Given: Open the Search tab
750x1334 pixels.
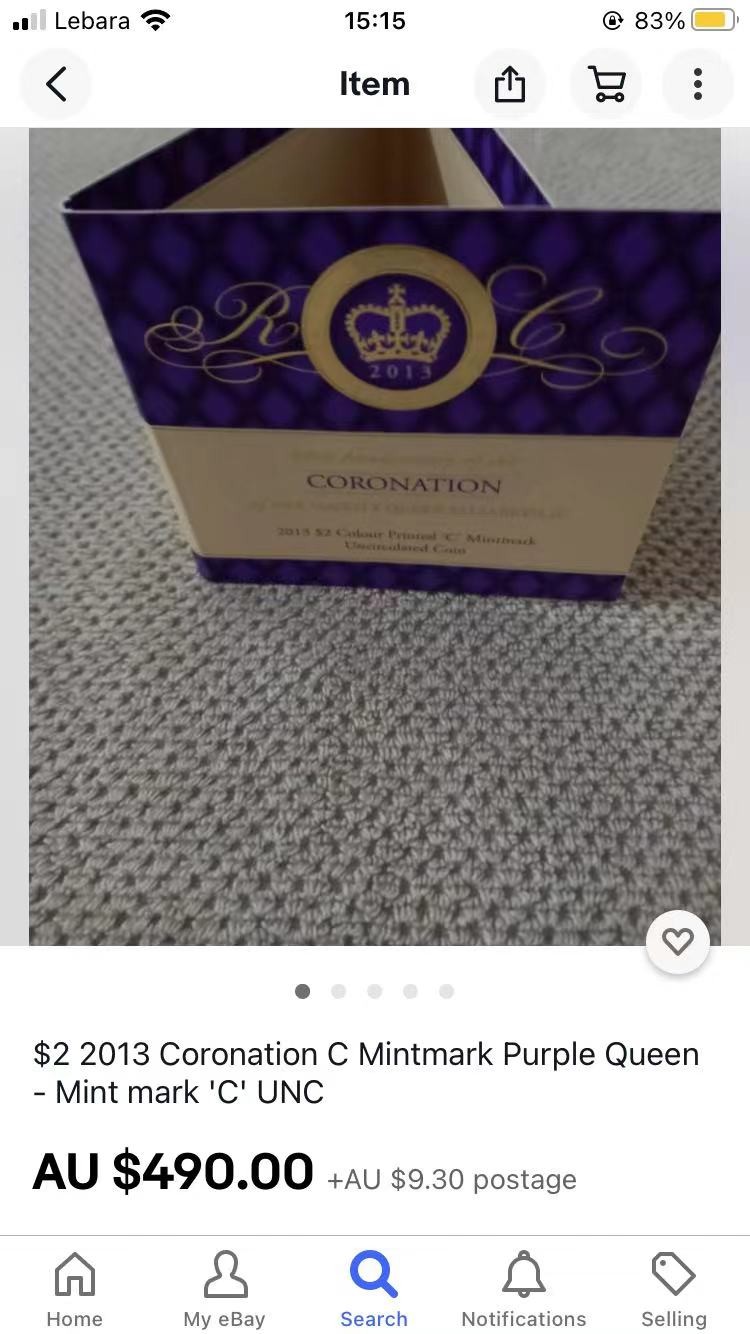Looking at the screenshot, I should pos(374,1289).
